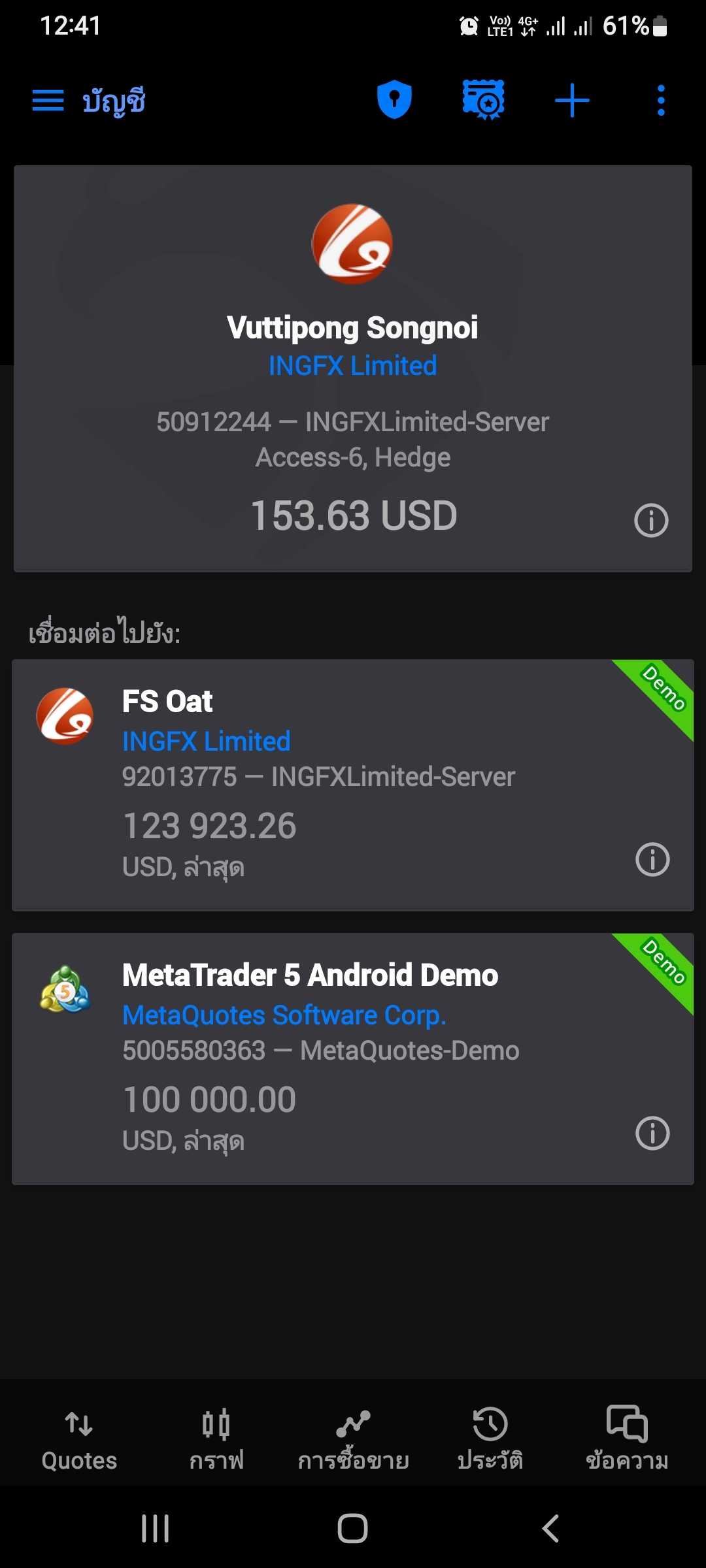Open the Vuttipong Songnoi account card
Viewport: 706px width, 1568px height.
tap(353, 368)
